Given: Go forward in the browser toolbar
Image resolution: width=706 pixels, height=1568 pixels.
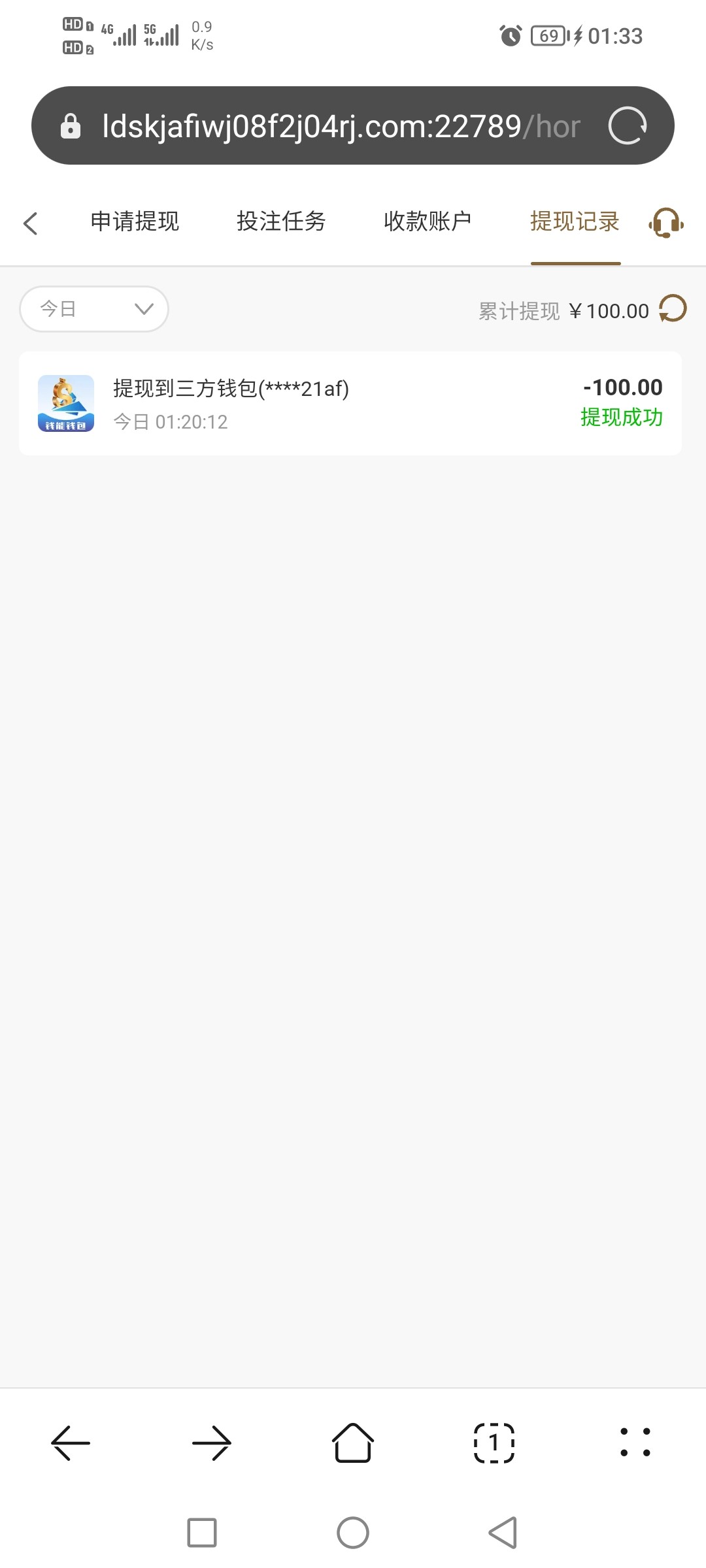Looking at the screenshot, I should [212, 1443].
